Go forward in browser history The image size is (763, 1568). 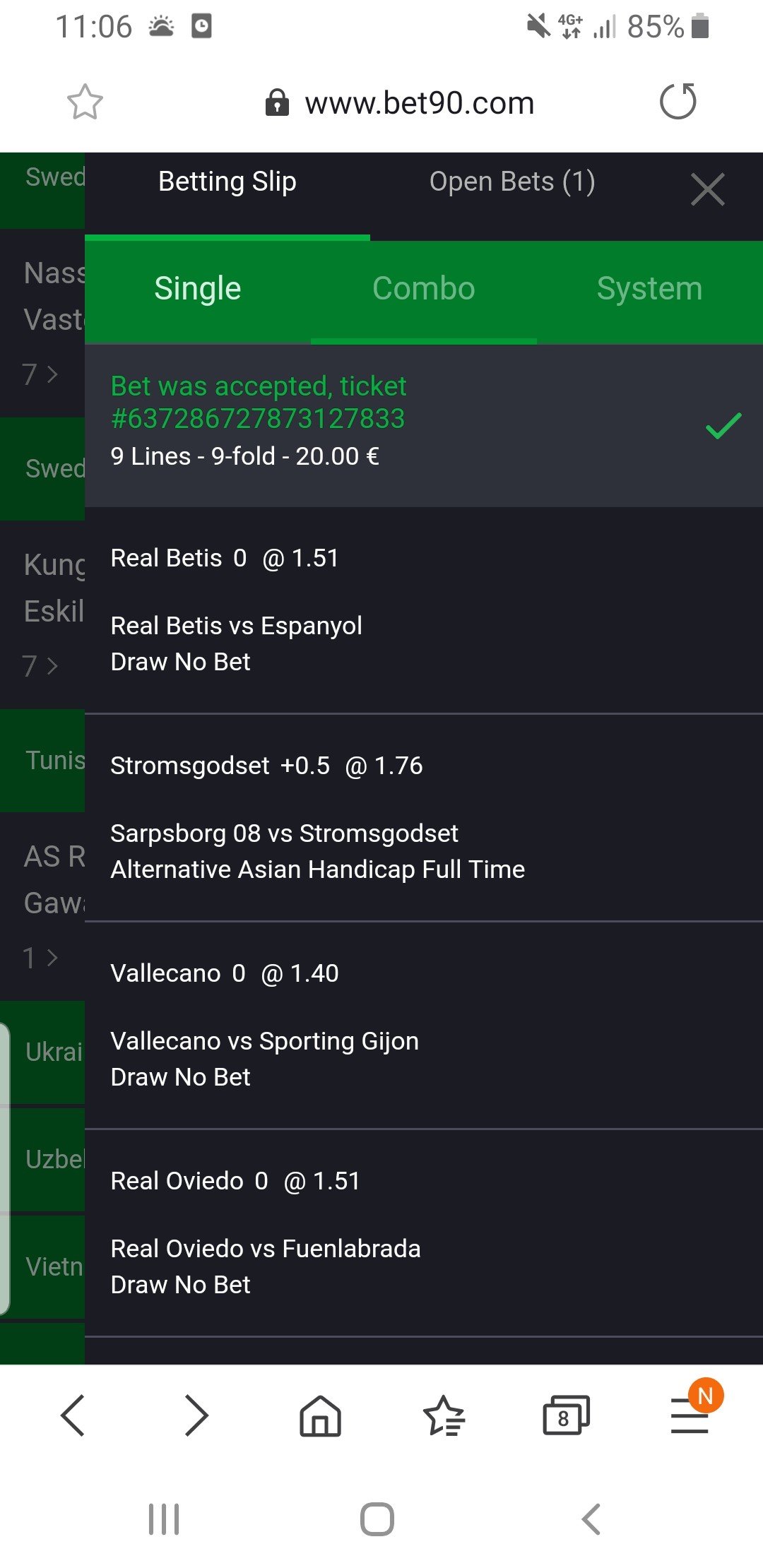point(196,1415)
